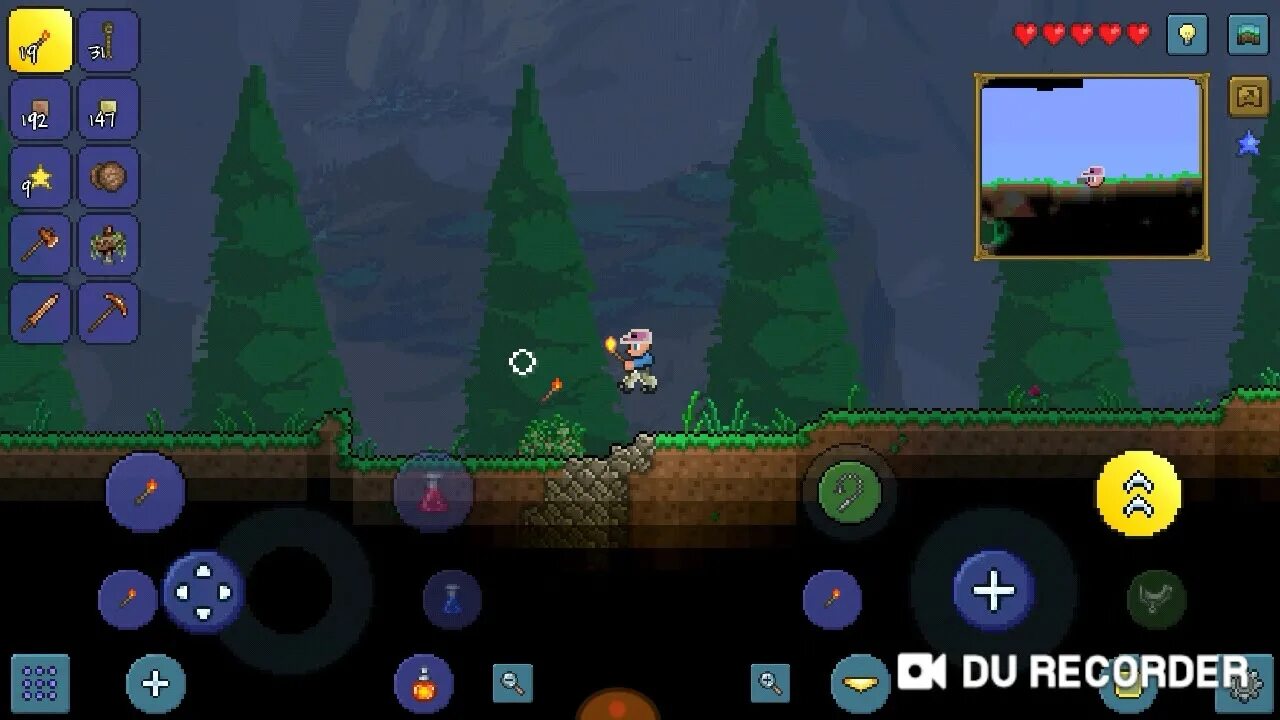Screen dimensions: 1280x720
Task: Use the red healing potion quick button
Action: click(433, 492)
